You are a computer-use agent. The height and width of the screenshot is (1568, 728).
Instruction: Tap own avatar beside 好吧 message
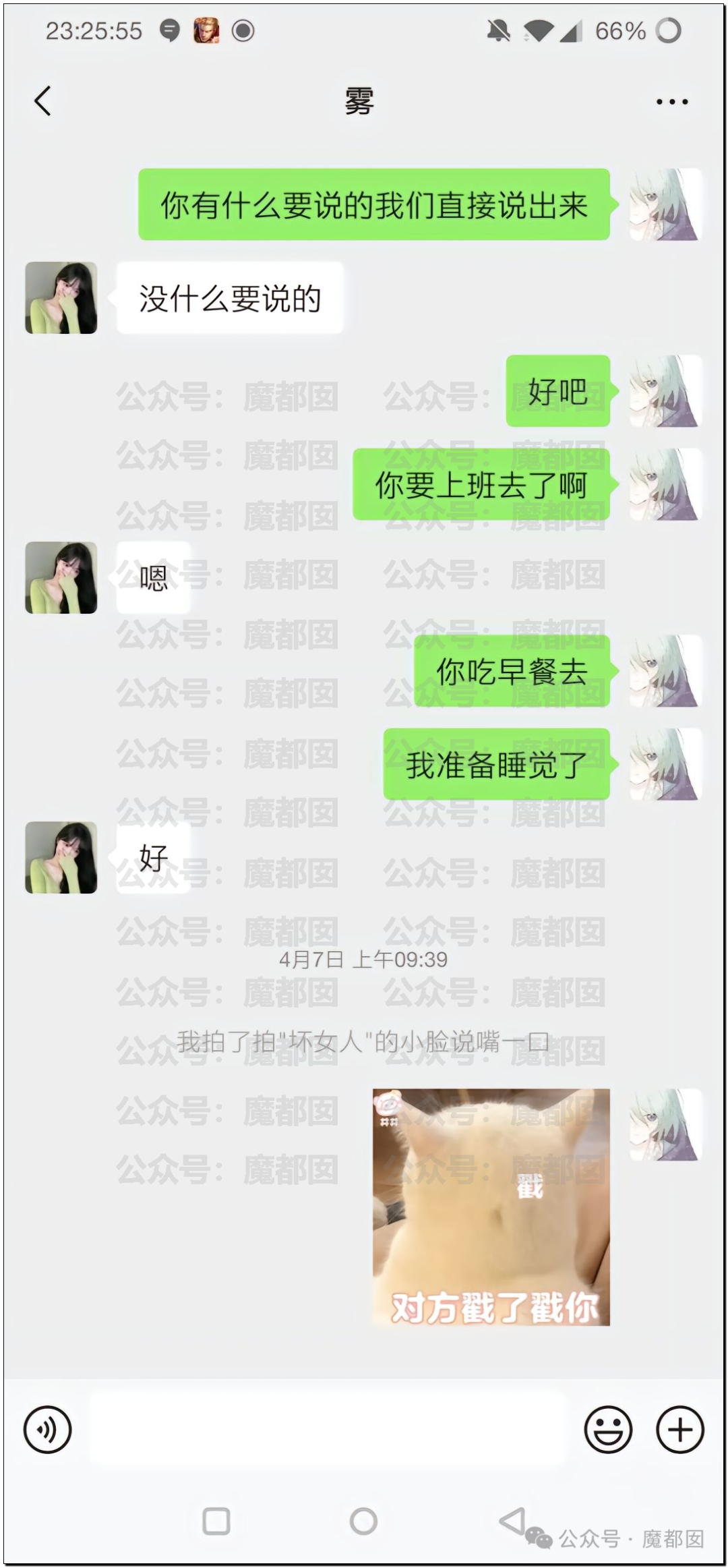click(665, 391)
